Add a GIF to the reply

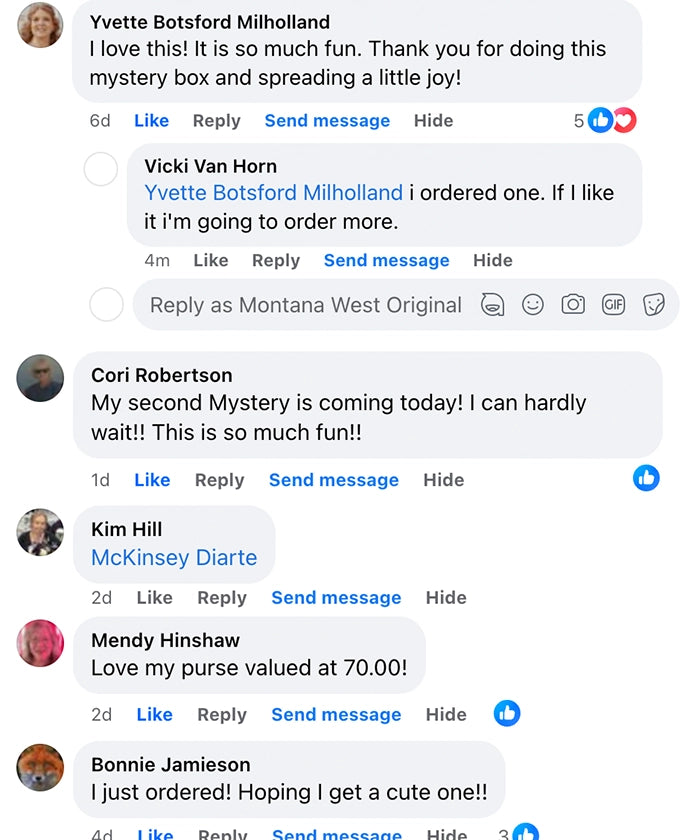[613, 305]
